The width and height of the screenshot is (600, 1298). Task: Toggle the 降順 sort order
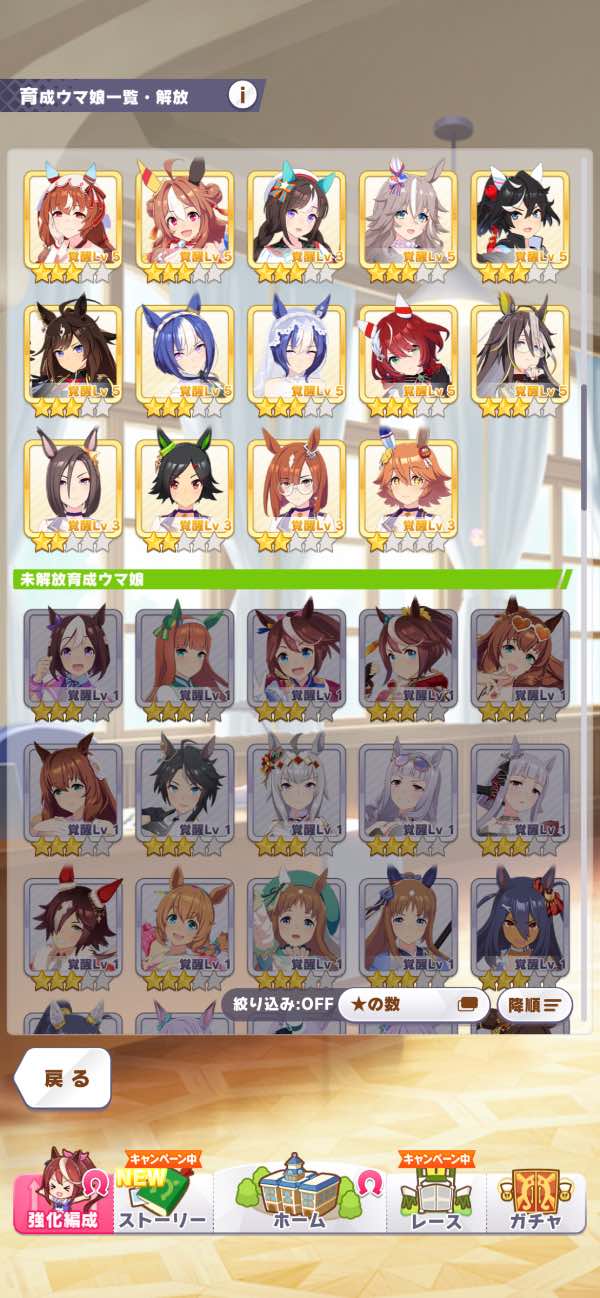click(534, 1004)
